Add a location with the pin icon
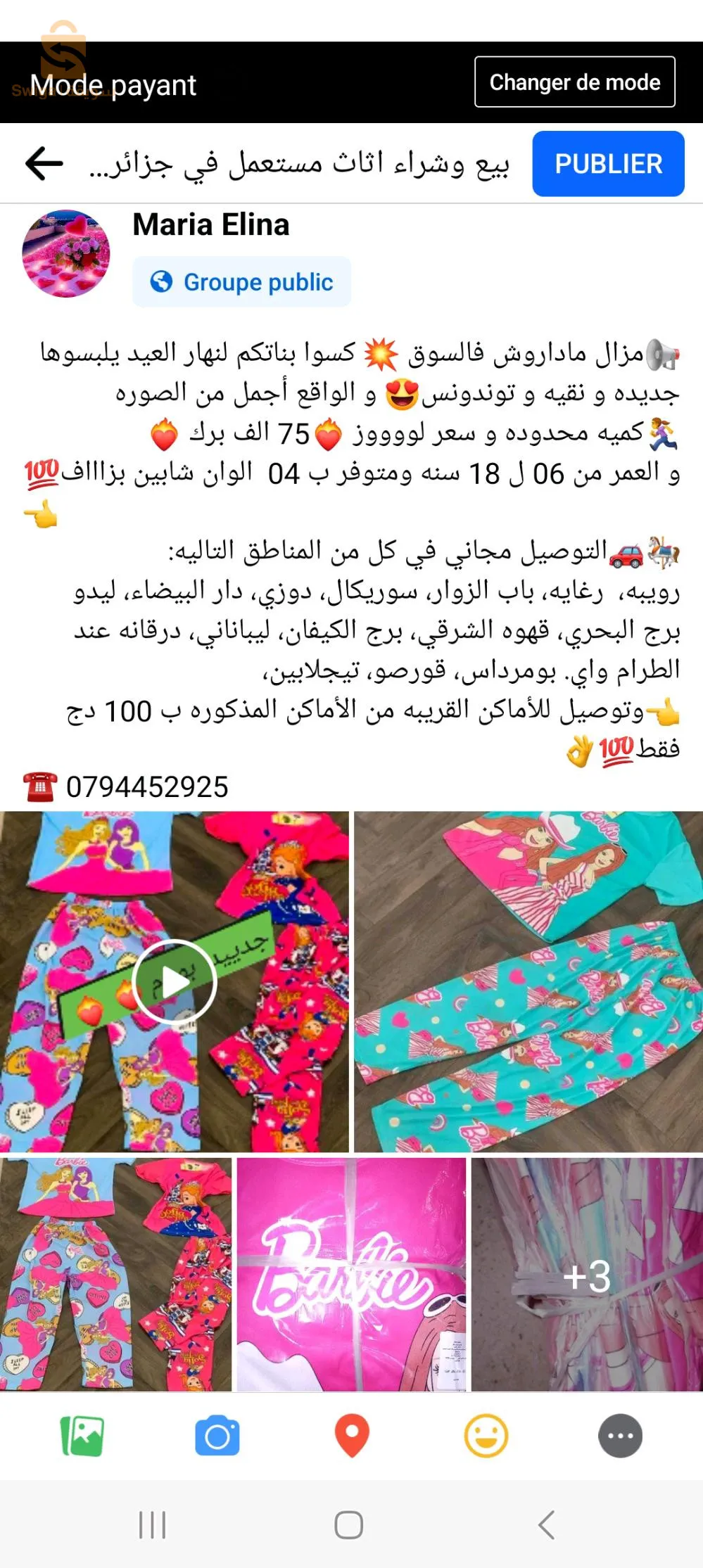703x1568 pixels. [352, 1436]
